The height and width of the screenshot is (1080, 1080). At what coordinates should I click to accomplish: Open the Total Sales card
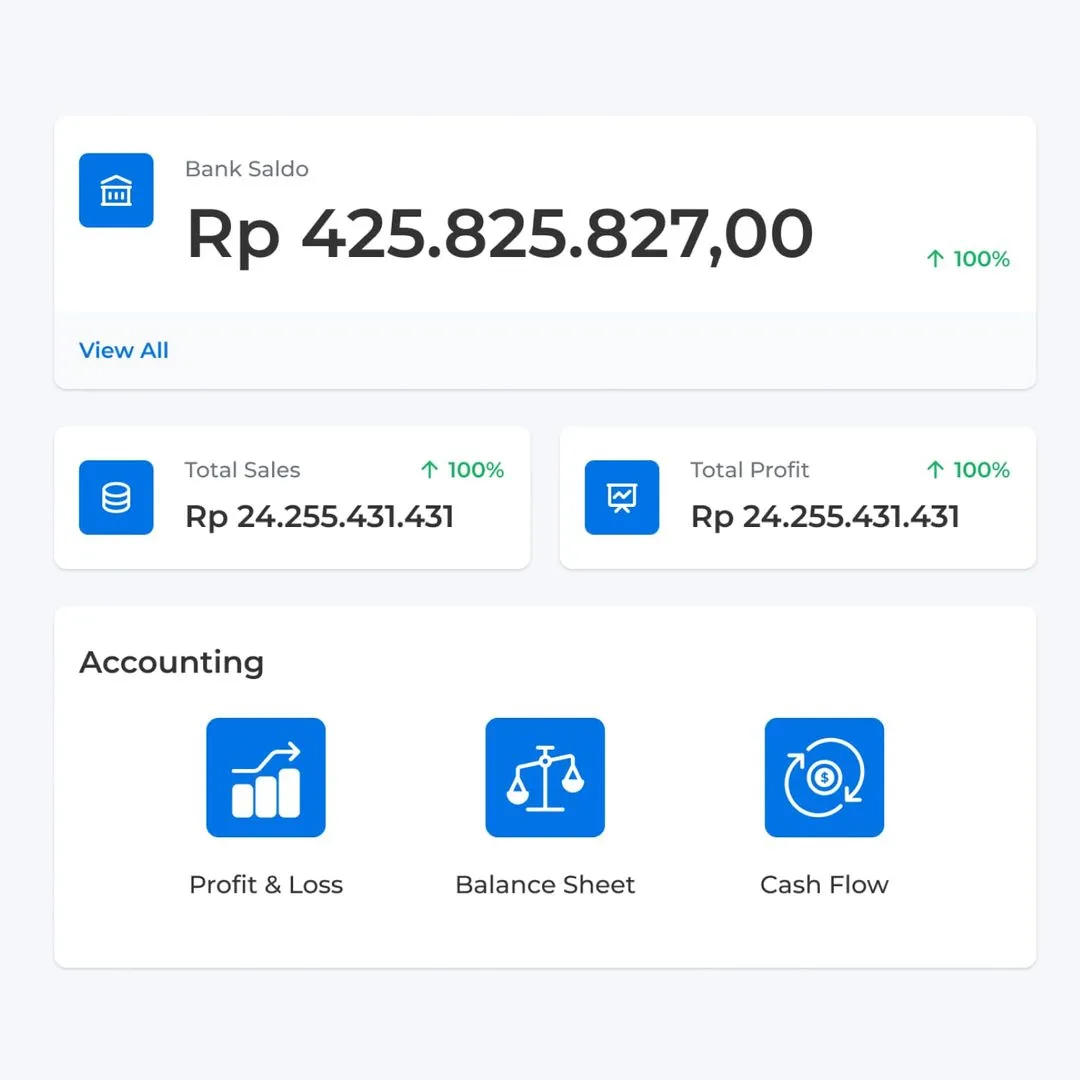click(292, 498)
